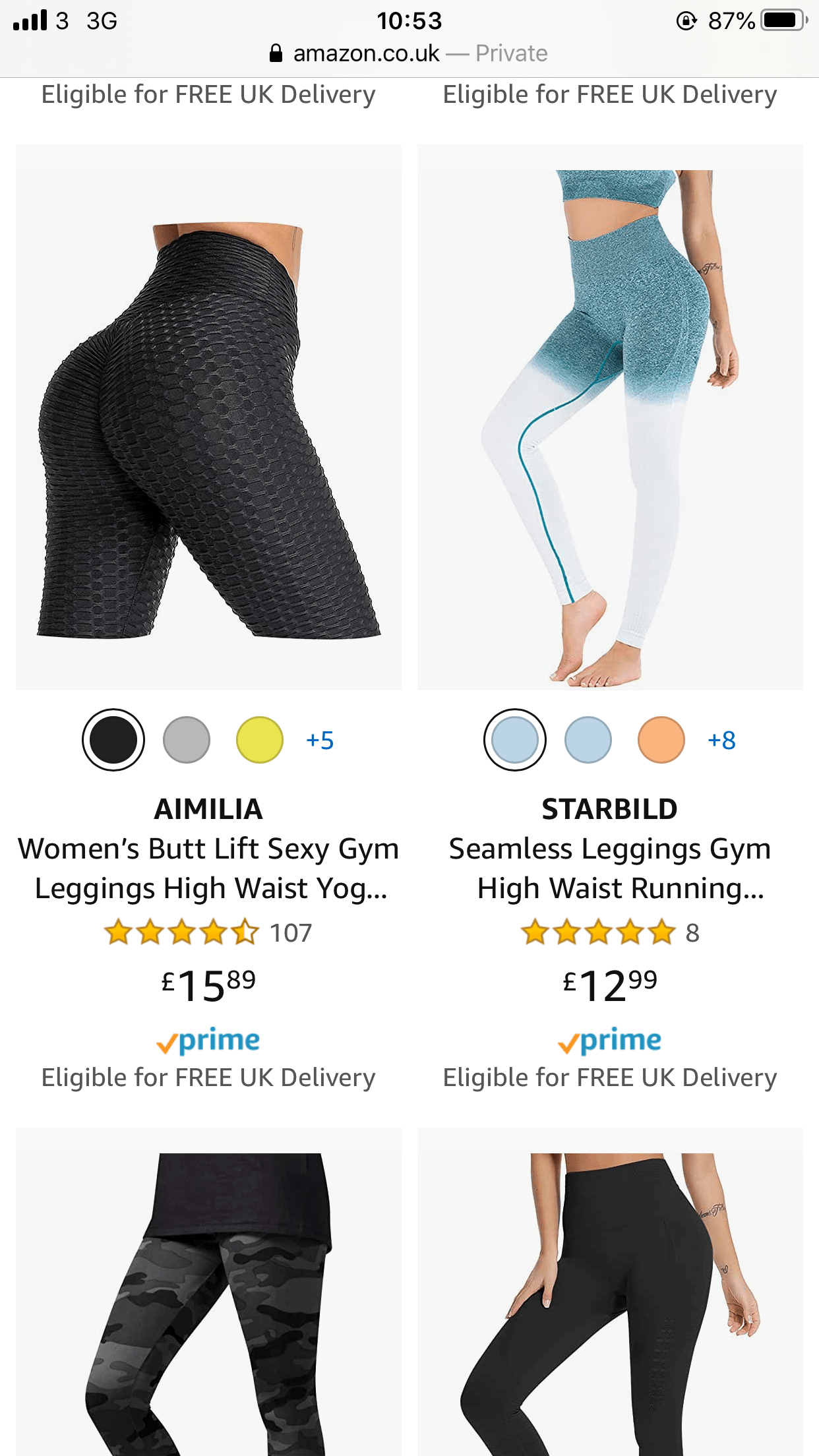Select the orange color swatch for STARBILD leggings
The image size is (819, 1456).
tap(661, 740)
